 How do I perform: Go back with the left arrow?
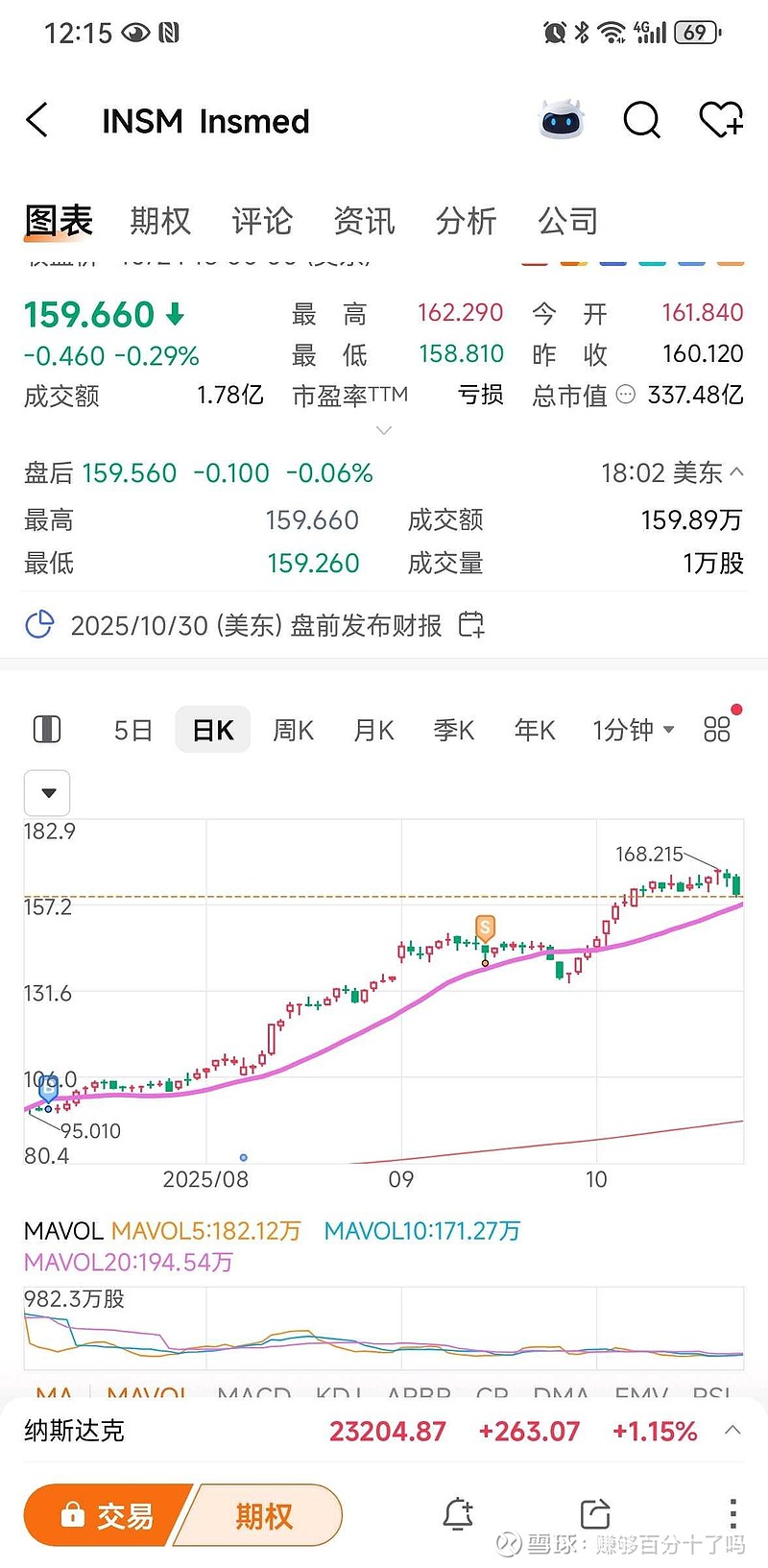coord(36,121)
